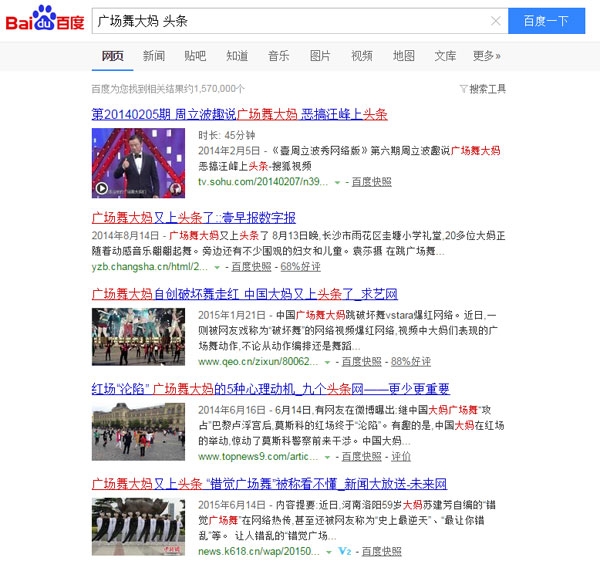Play the 周立波 video thumbnail
Image resolution: width=600 pixels, height=561 pixels.
tap(138, 161)
